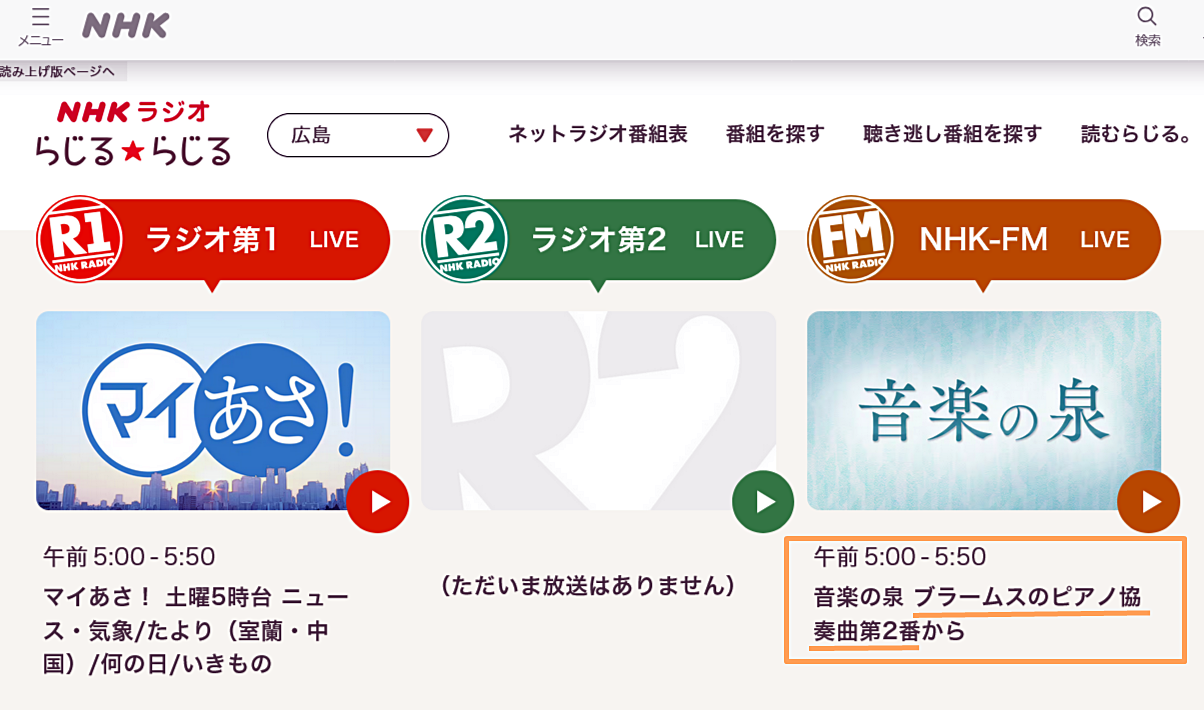Expand the 広島 region dropdown
The width and height of the screenshot is (1204, 710).
[358, 135]
